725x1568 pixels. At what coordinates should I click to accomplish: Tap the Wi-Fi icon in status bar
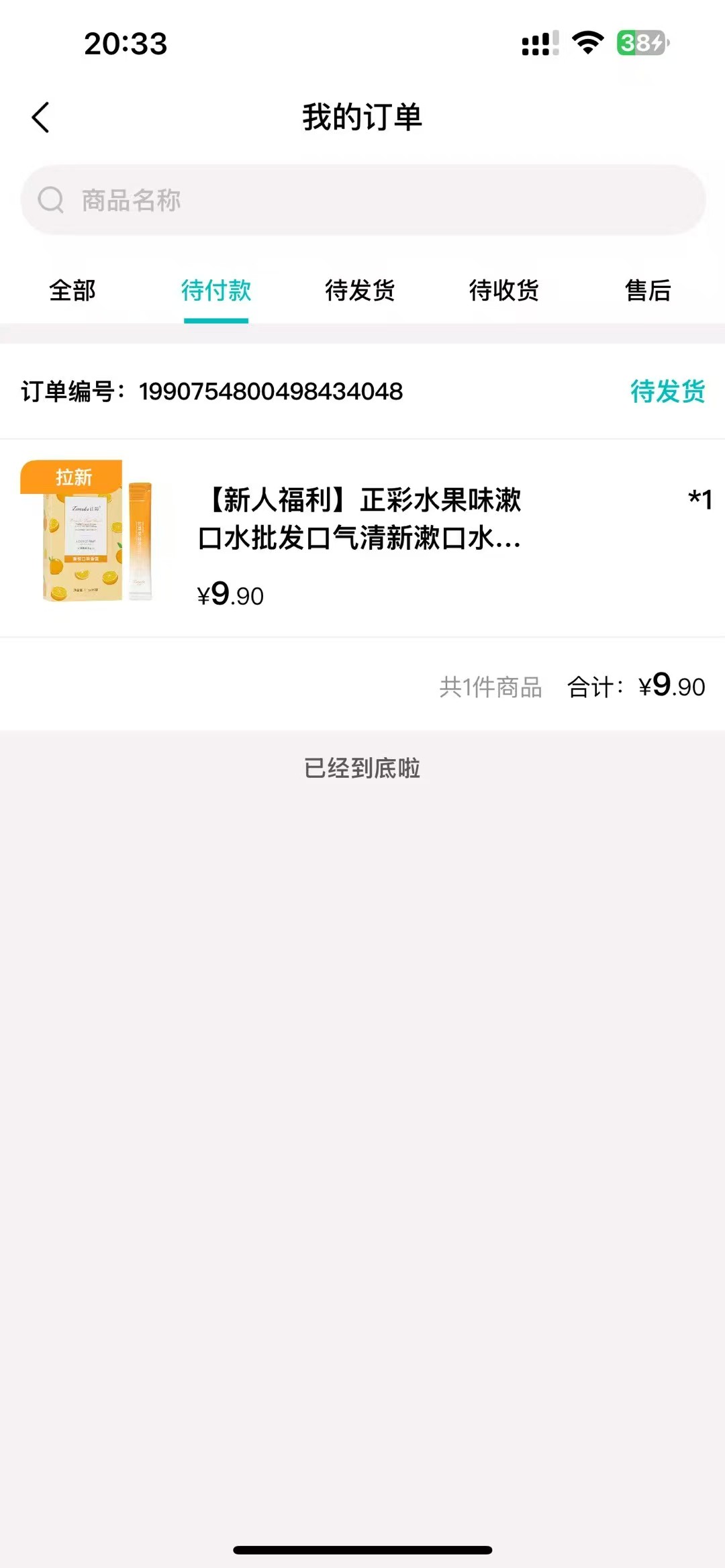(x=585, y=43)
